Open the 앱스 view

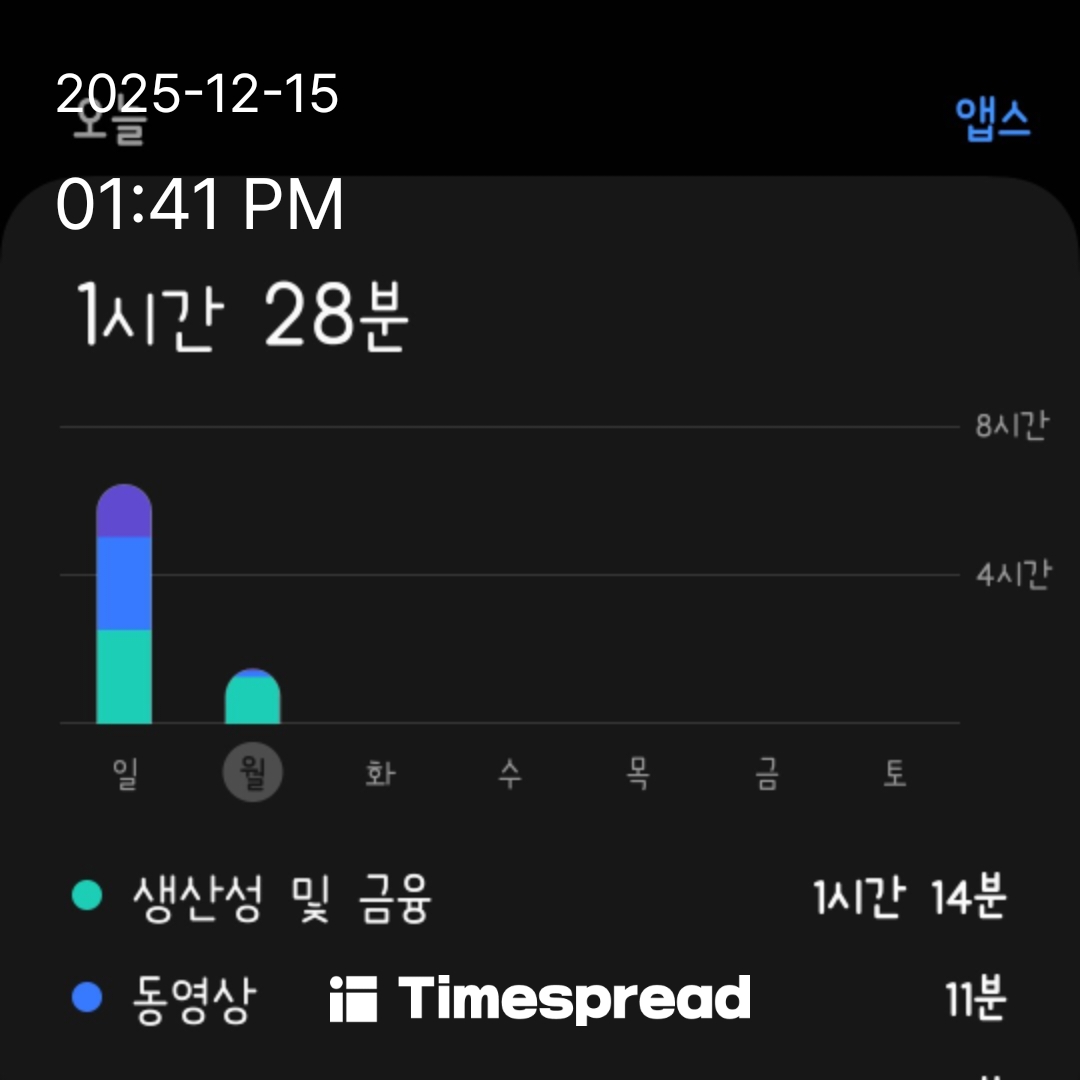991,121
